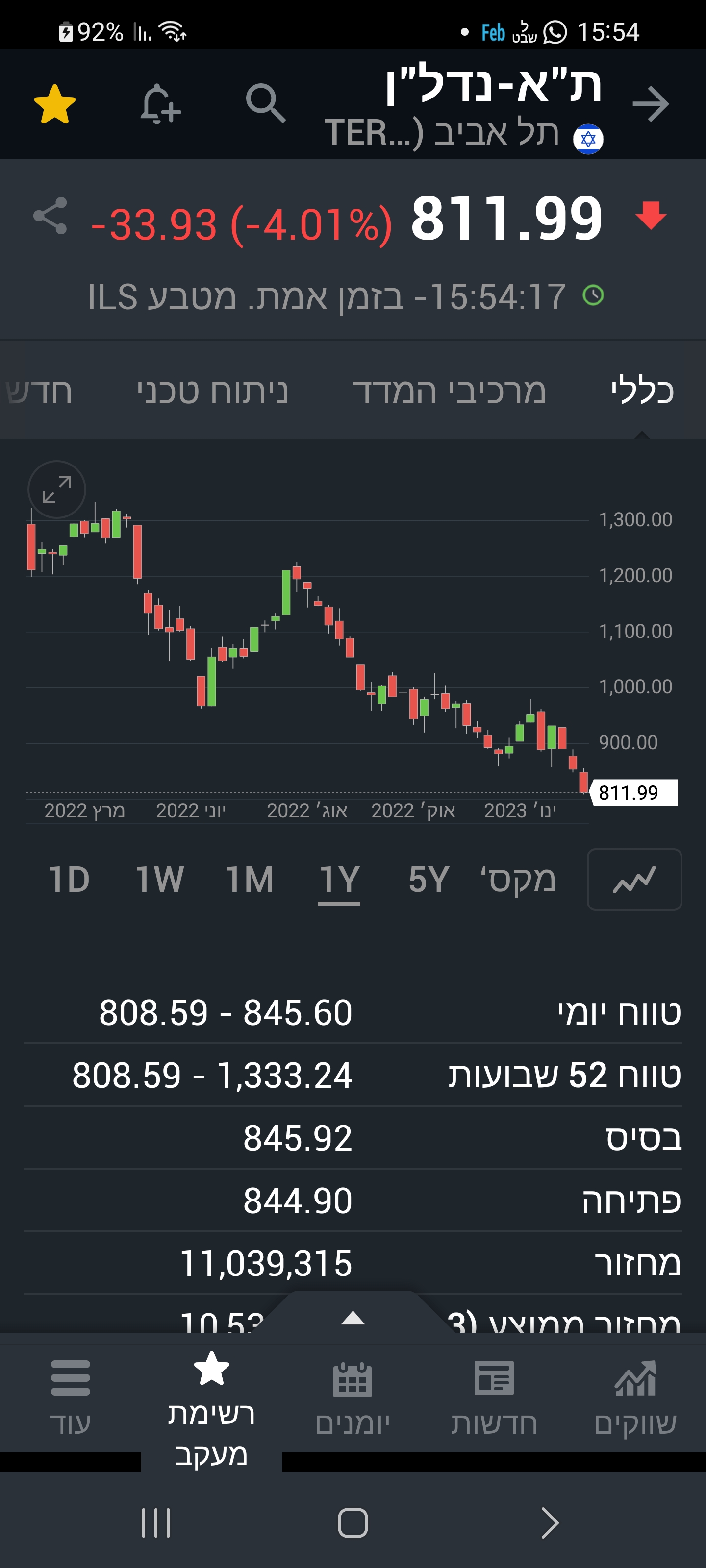Image resolution: width=706 pixels, height=1568 pixels.
Task: Toggle the yellow favorite star
Action: pyautogui.click(x=55, y=104)
